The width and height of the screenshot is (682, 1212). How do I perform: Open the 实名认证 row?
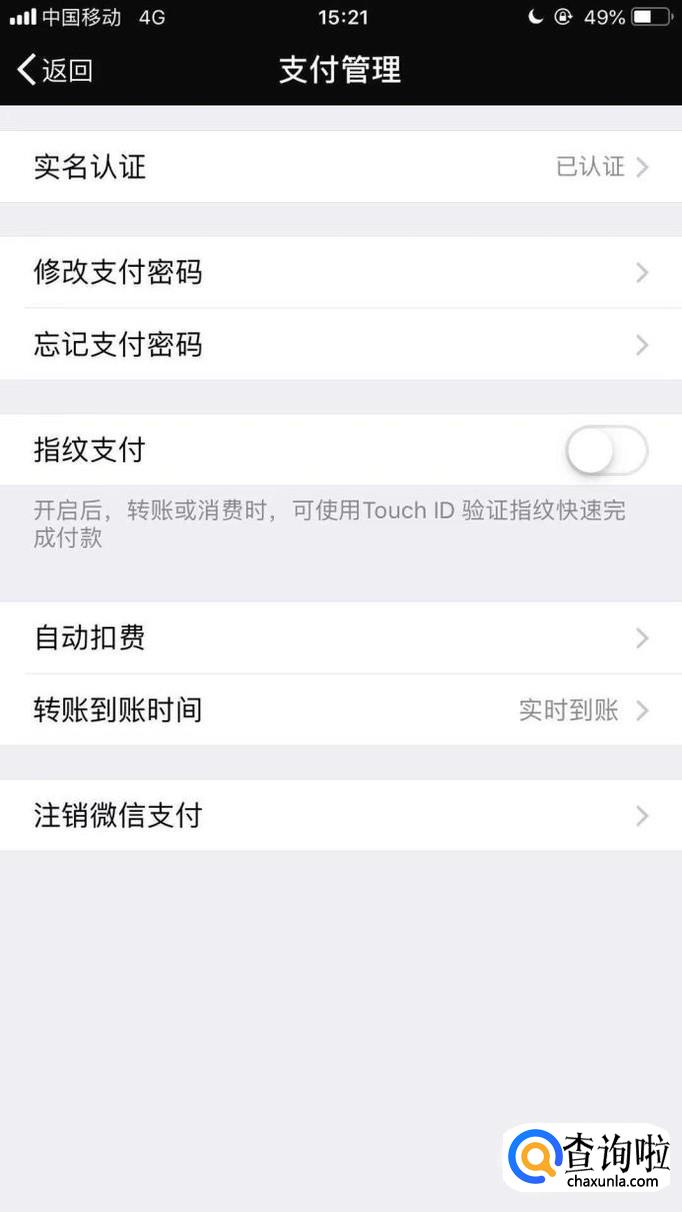point(340,166)
